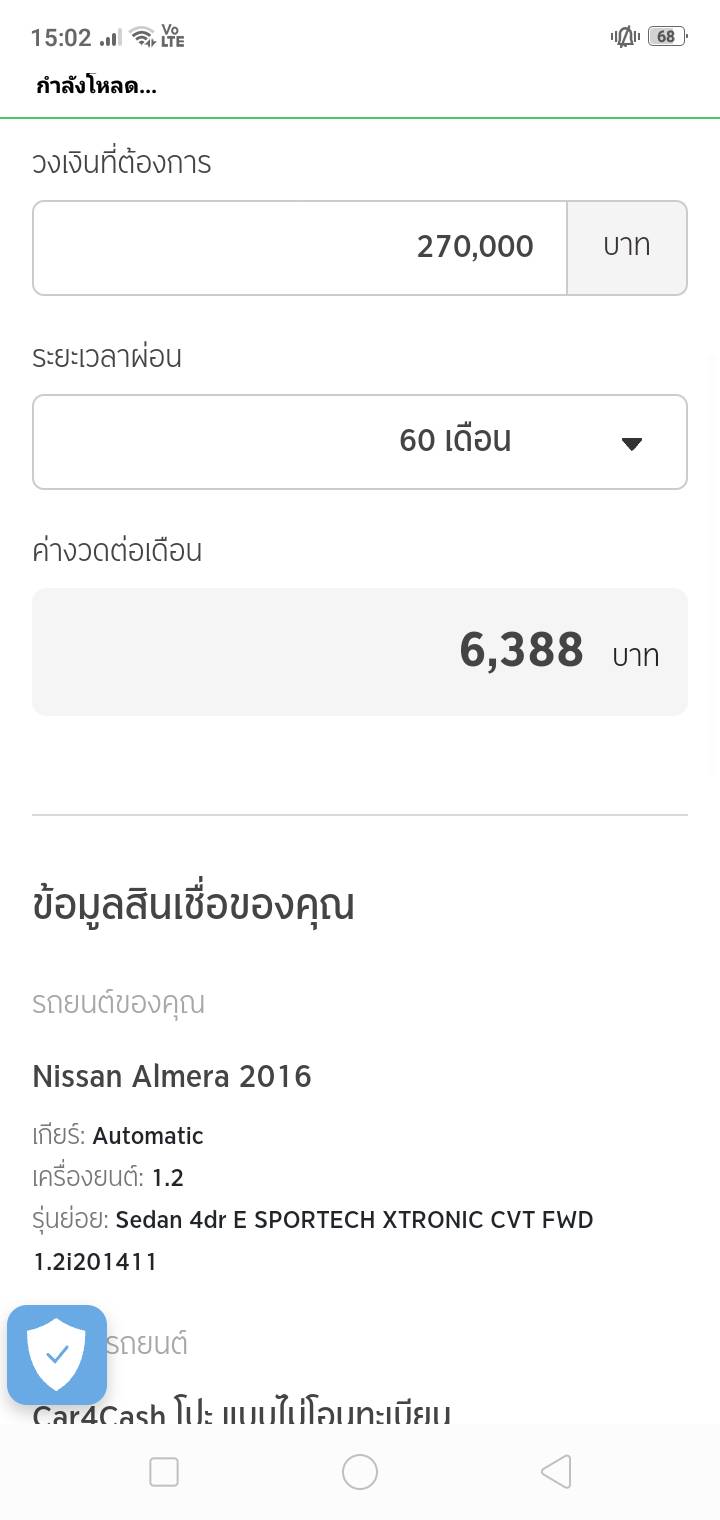
Task: Edit the 270,000 baht loan amount field
Action: (300, 247)
